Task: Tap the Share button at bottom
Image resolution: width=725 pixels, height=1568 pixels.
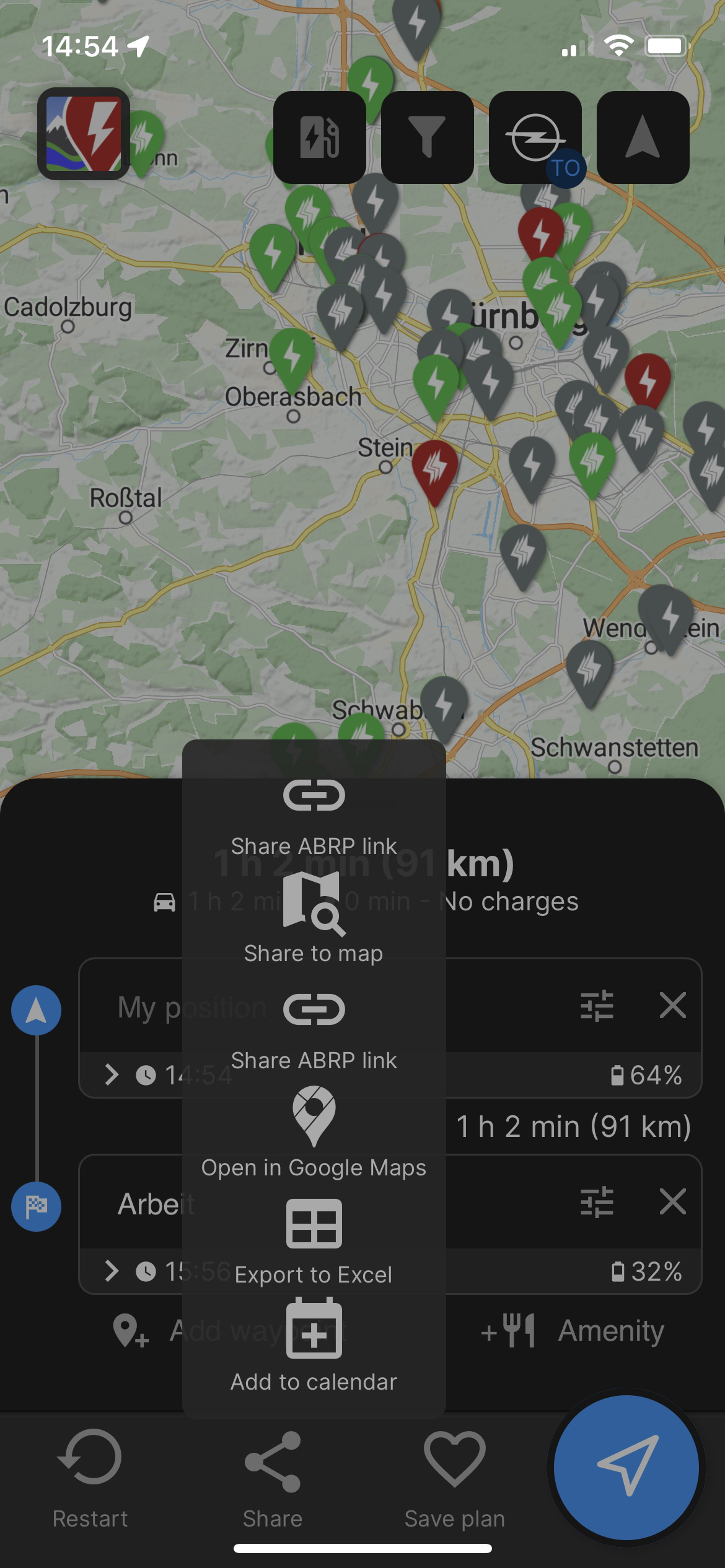Action: [273, 1478]
